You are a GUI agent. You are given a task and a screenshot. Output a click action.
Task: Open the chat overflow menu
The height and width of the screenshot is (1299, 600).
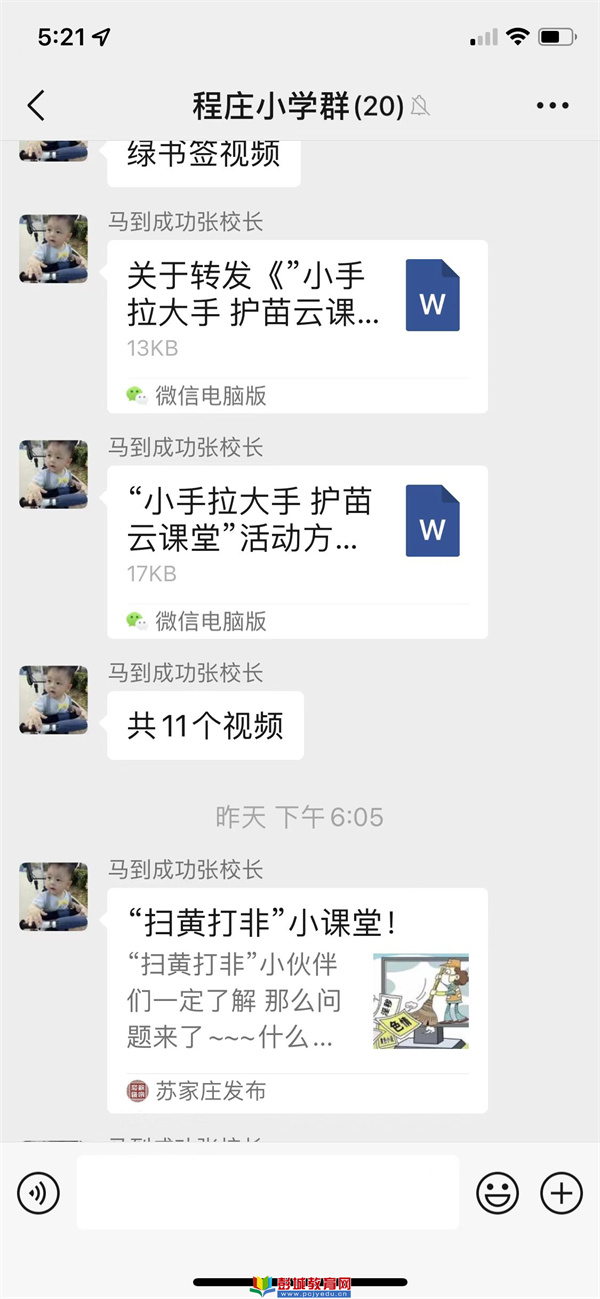pos(552,105)
